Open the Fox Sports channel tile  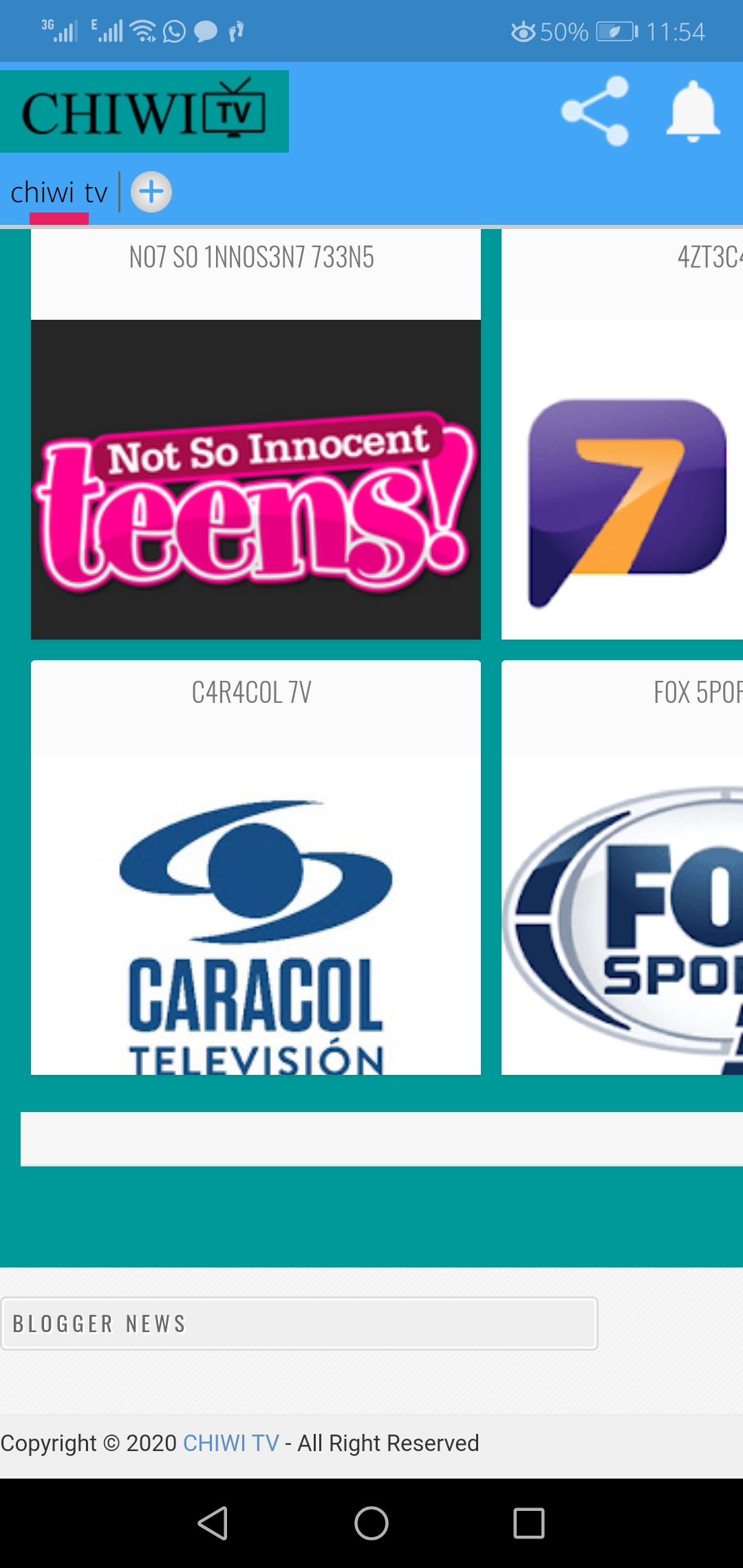tap(623, 915)
